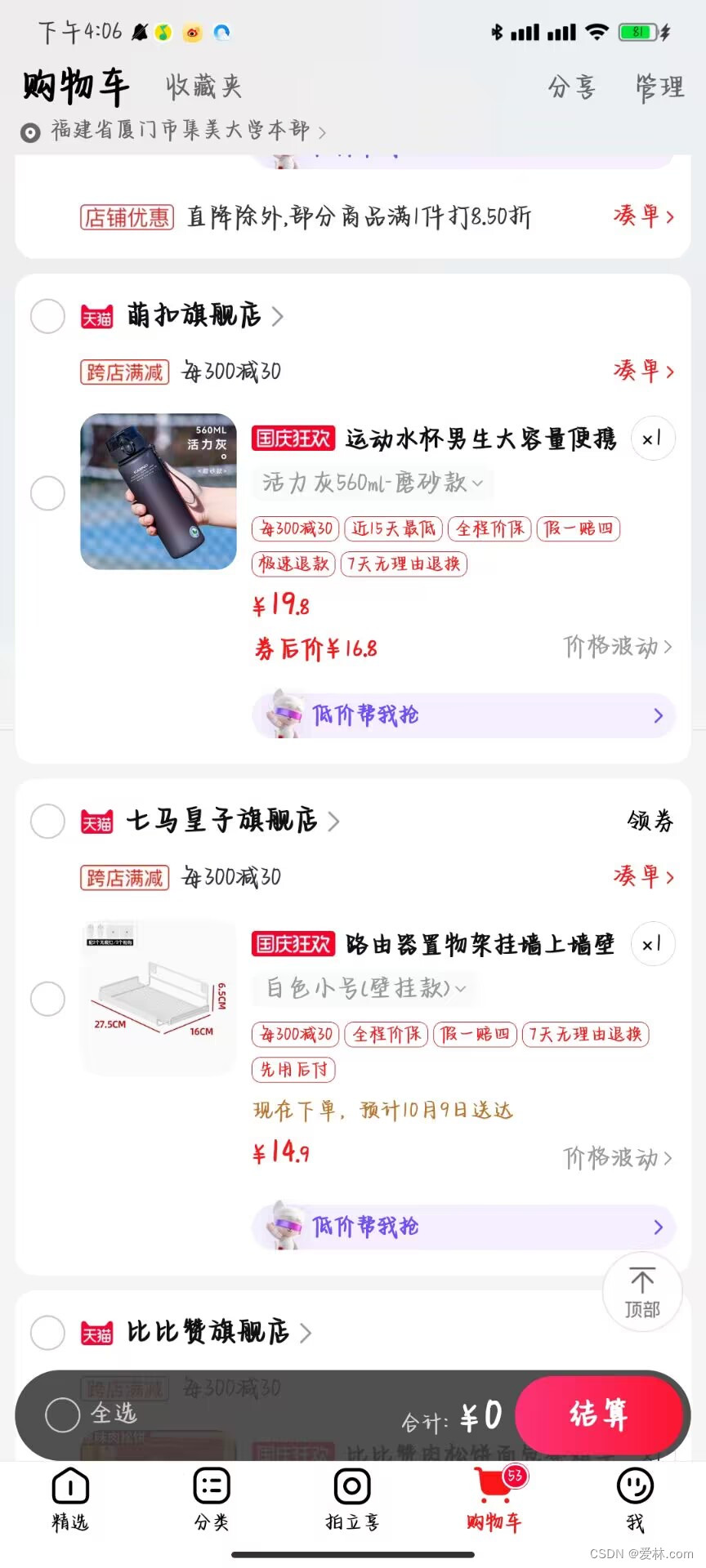Check the 运动水杯 item checkbox
706x1568 pixels.
(47, 493)
